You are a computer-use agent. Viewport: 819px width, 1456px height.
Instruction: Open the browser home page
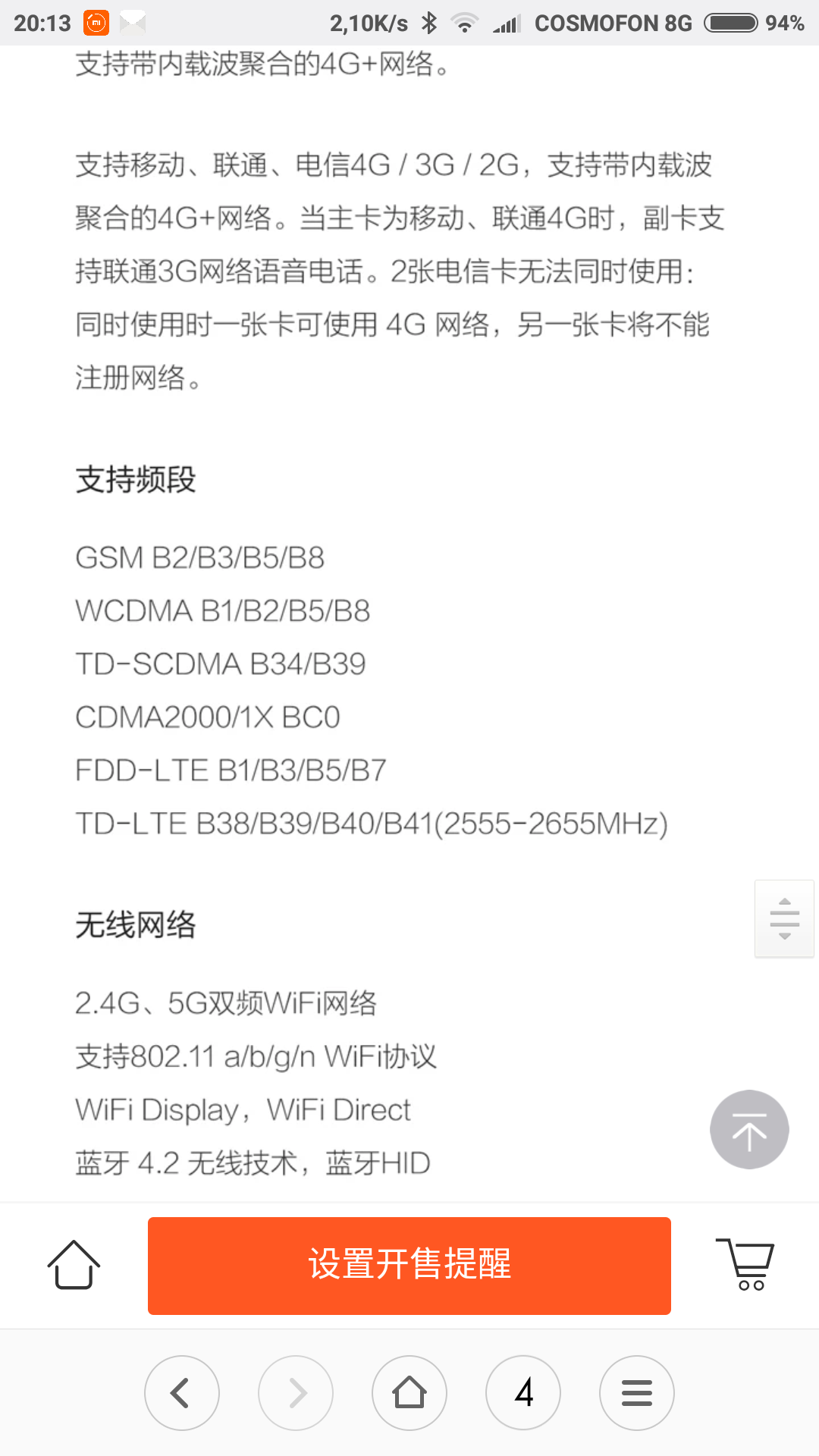(409, 1393)
